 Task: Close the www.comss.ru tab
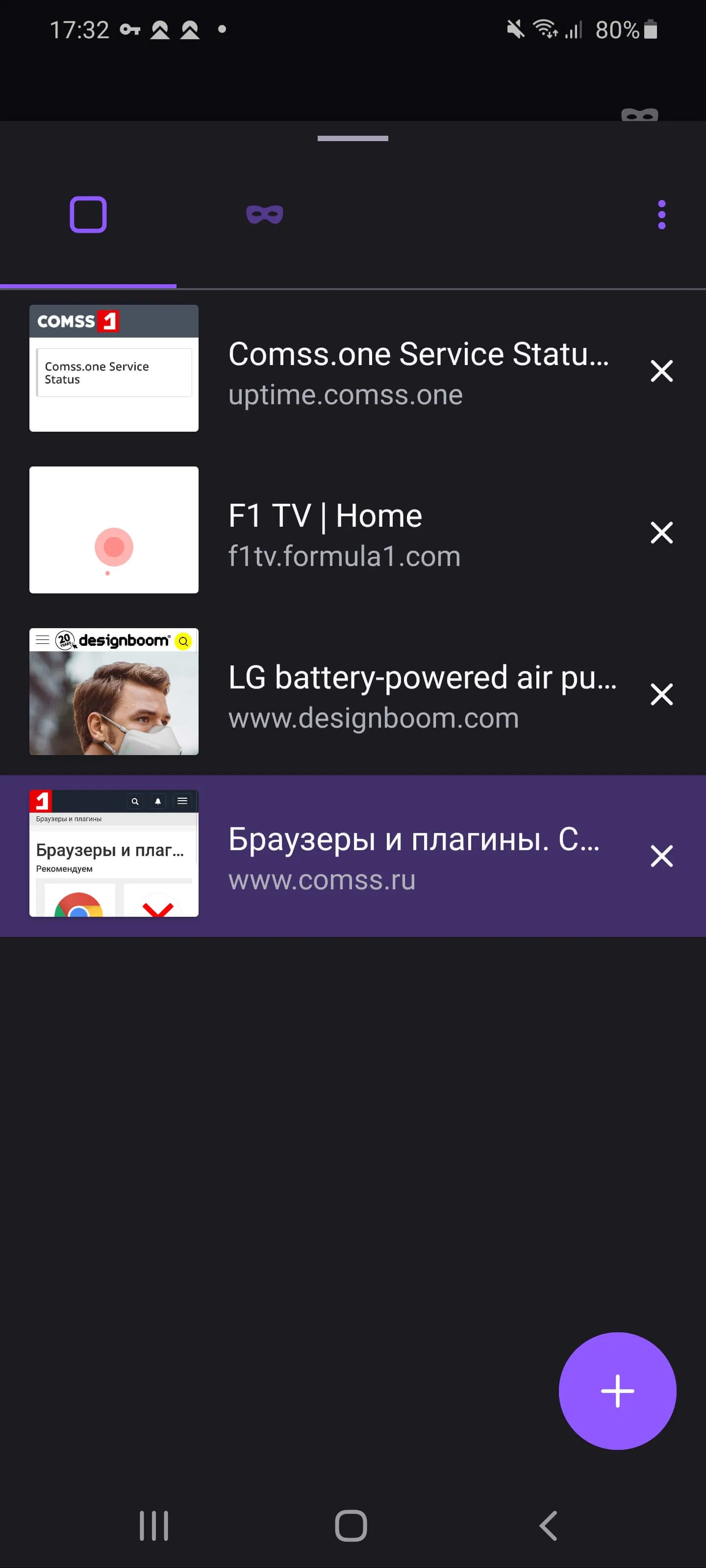[661, 857]
